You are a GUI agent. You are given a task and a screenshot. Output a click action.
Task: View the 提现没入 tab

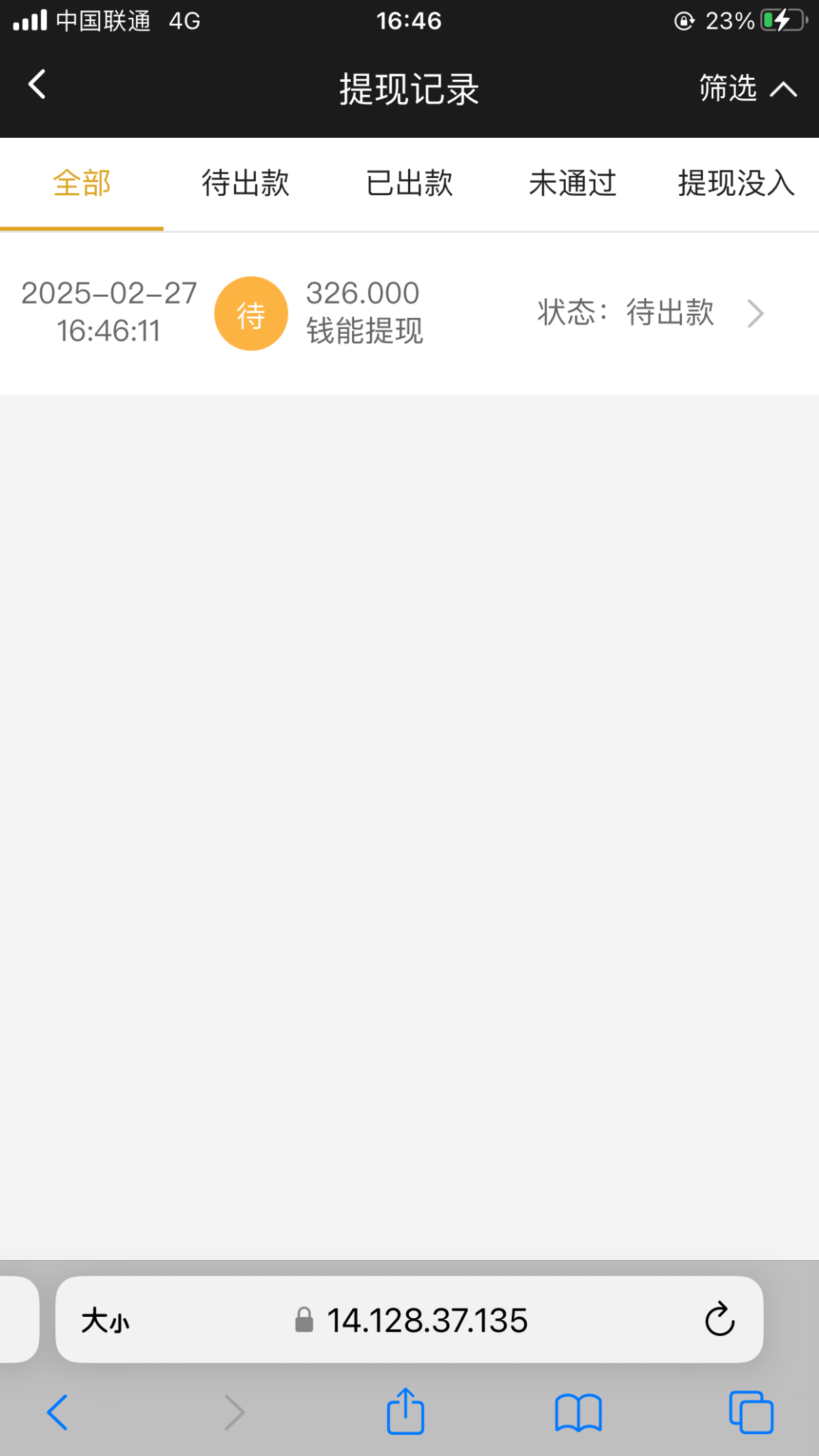point(736,184)
